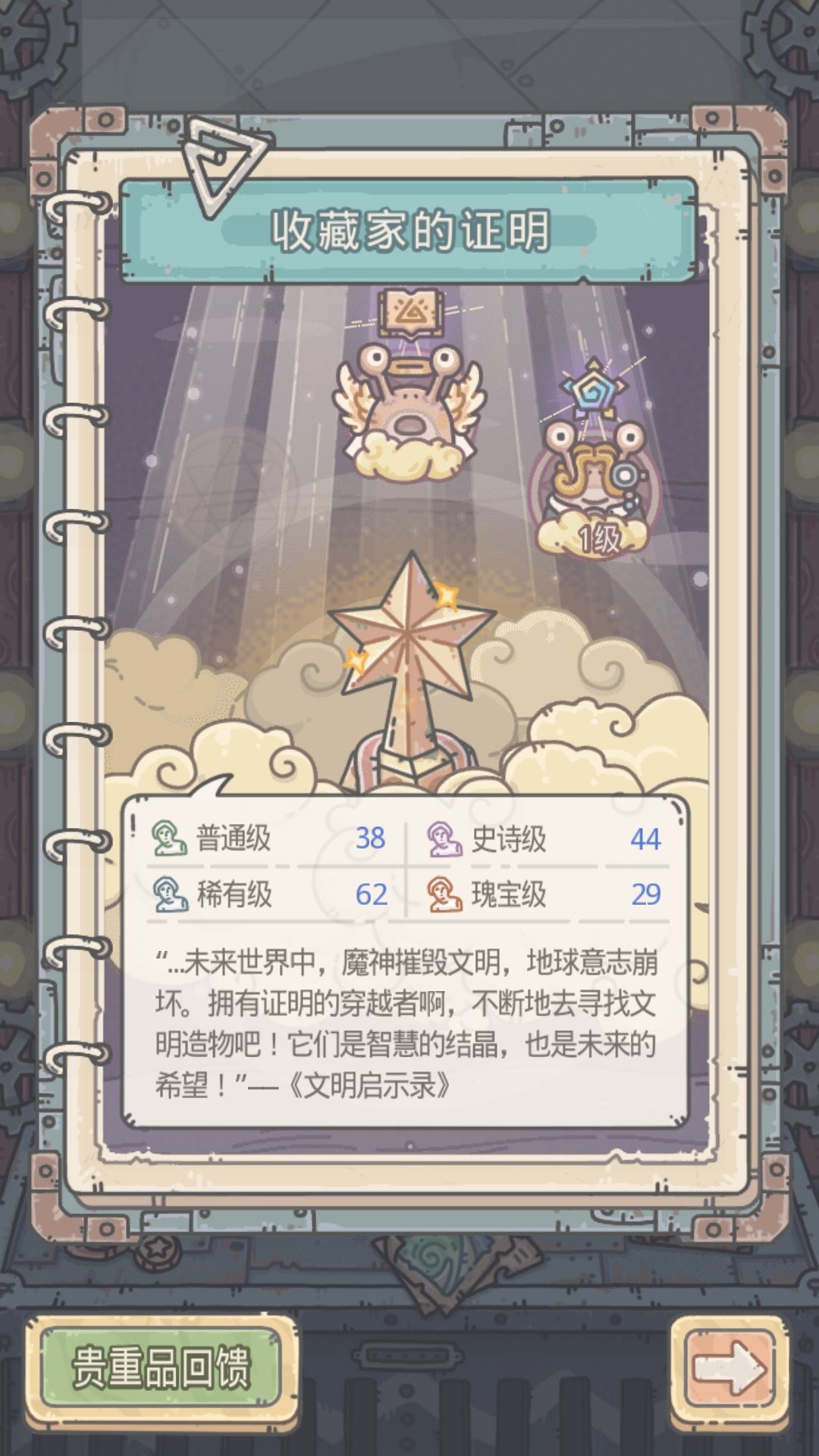The width and height of the screenshot is (819, 1456).
Task: Click the purple 史诗级 snail statue icon
Action: pyautogui.click(x=446, y=836)
